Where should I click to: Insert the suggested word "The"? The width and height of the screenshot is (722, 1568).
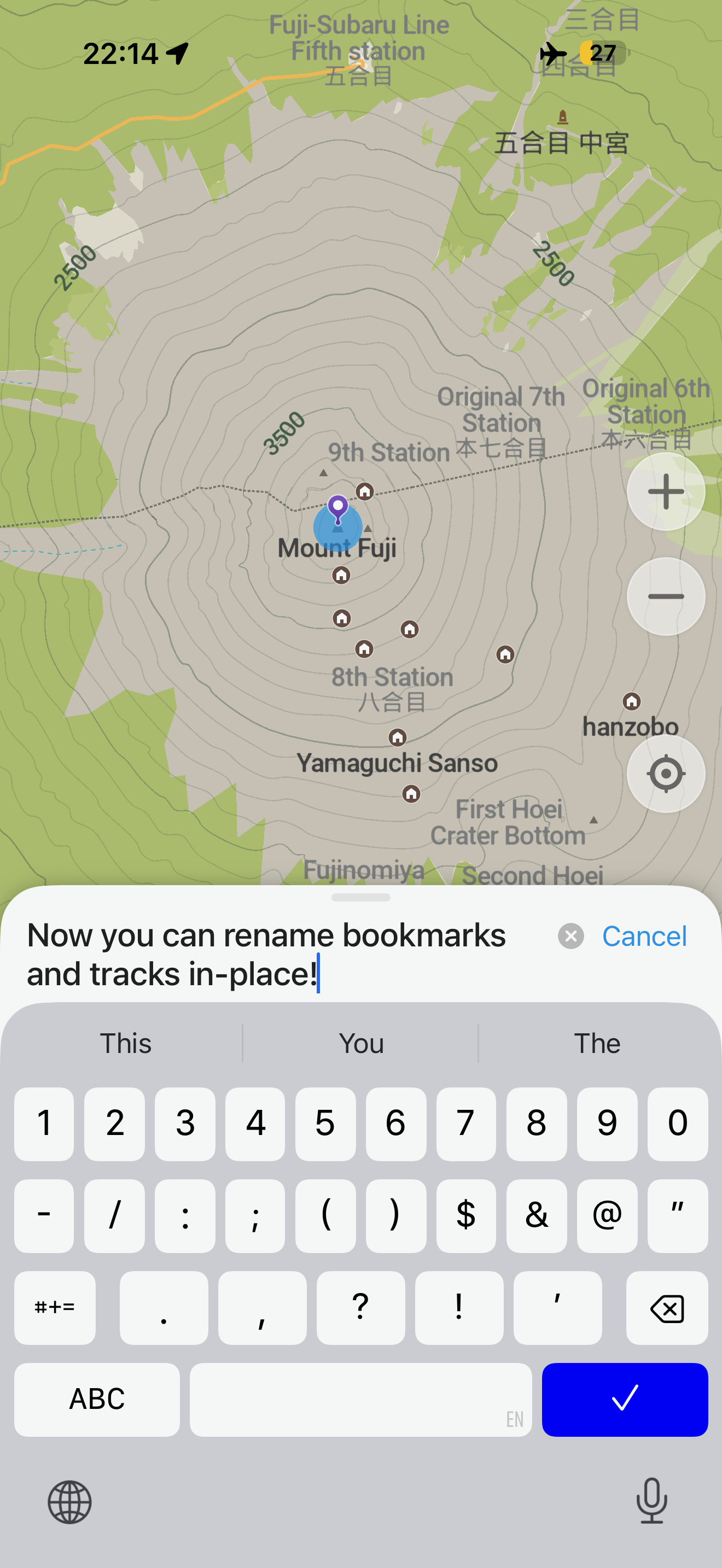pos(597,1043)
